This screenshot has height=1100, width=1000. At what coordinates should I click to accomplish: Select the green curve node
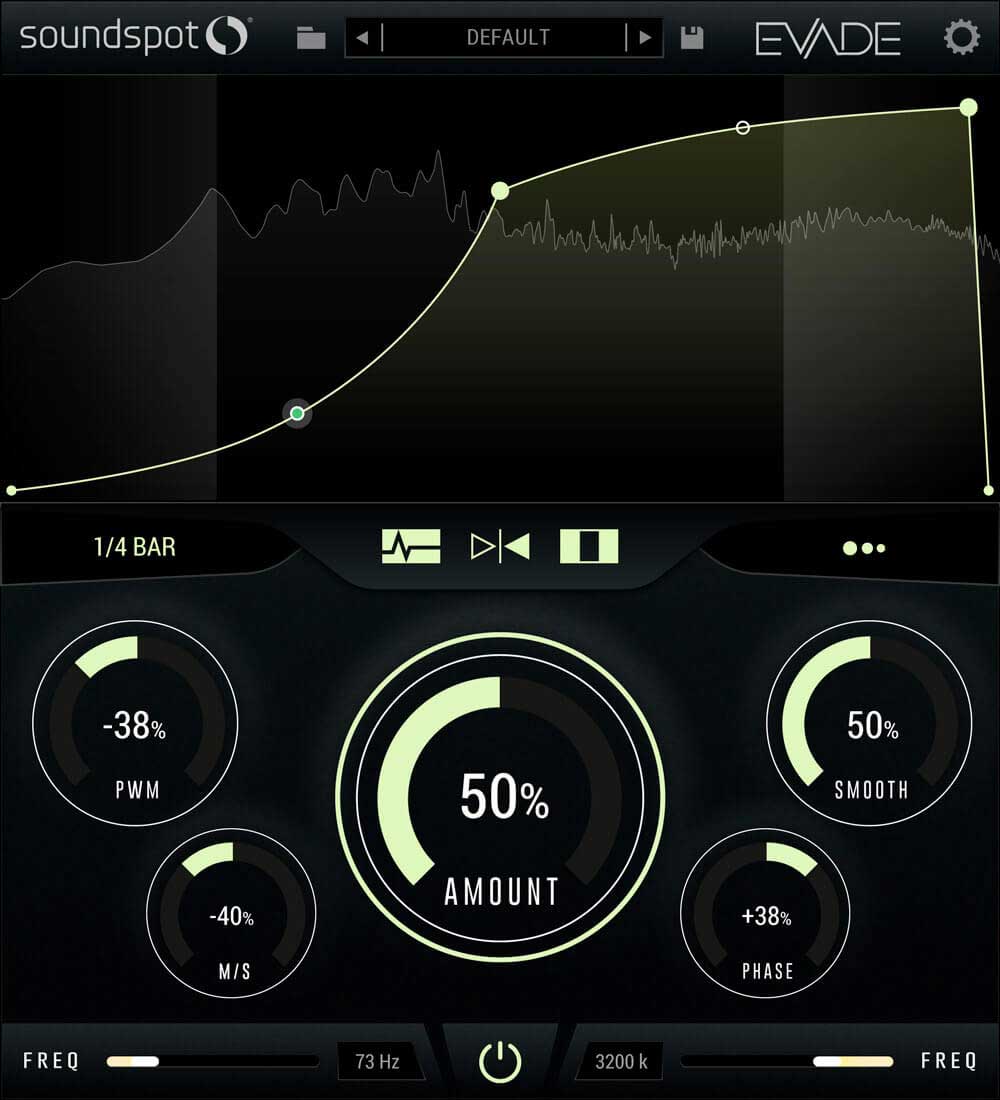point(297,413)
